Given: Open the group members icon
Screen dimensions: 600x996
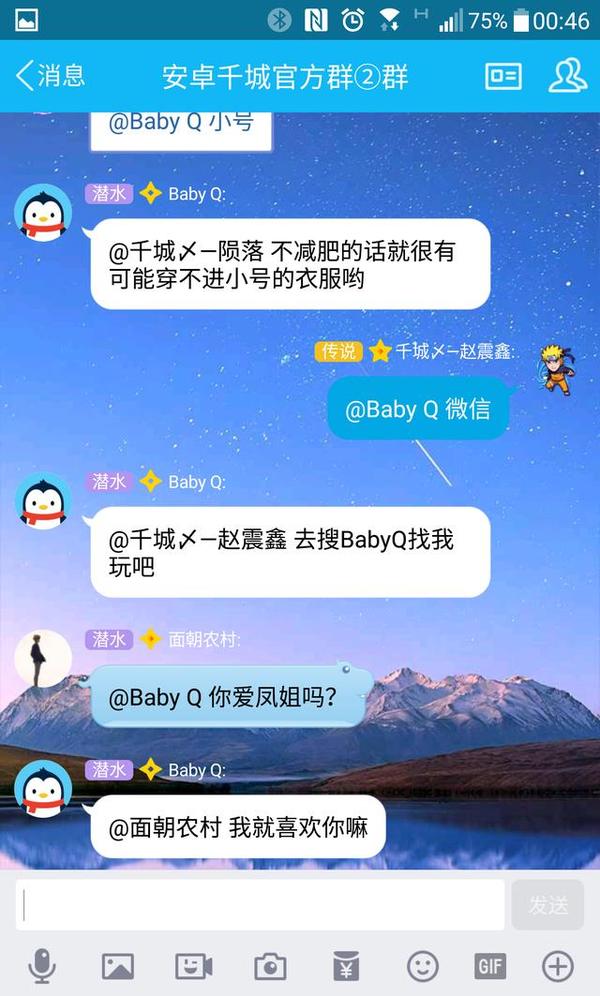Looking at the screenshot, I should click(x=567, y=76).
